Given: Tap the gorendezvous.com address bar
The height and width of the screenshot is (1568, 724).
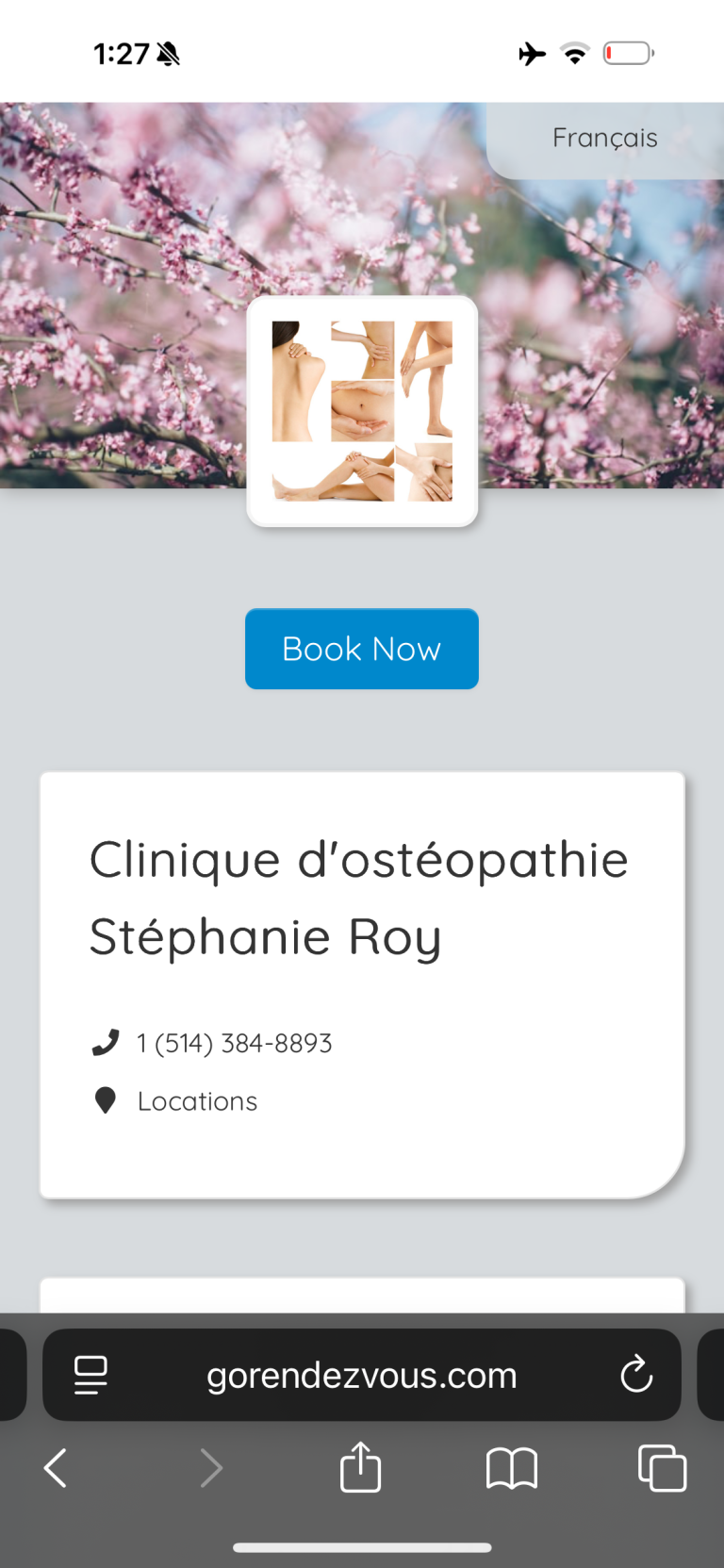Looking at the screenshot, I should pyautogui.click(x=362, y=1375).
